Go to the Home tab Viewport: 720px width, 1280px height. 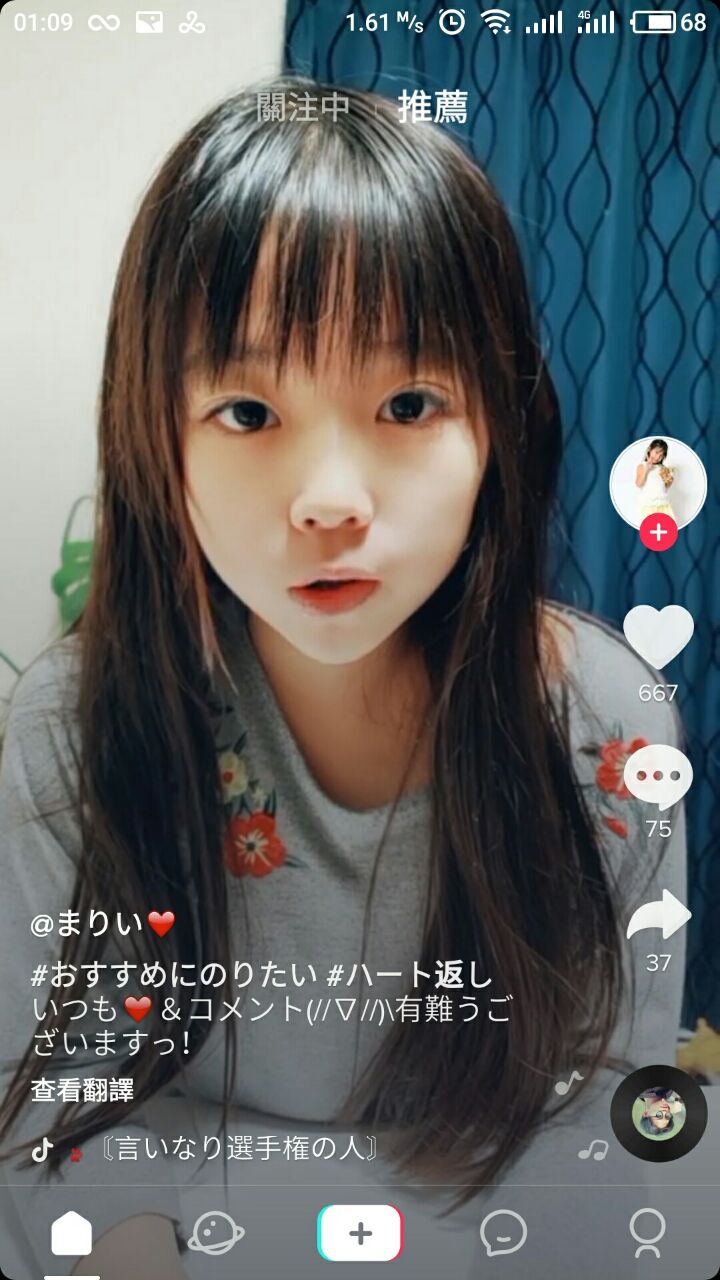(71, 1235)
